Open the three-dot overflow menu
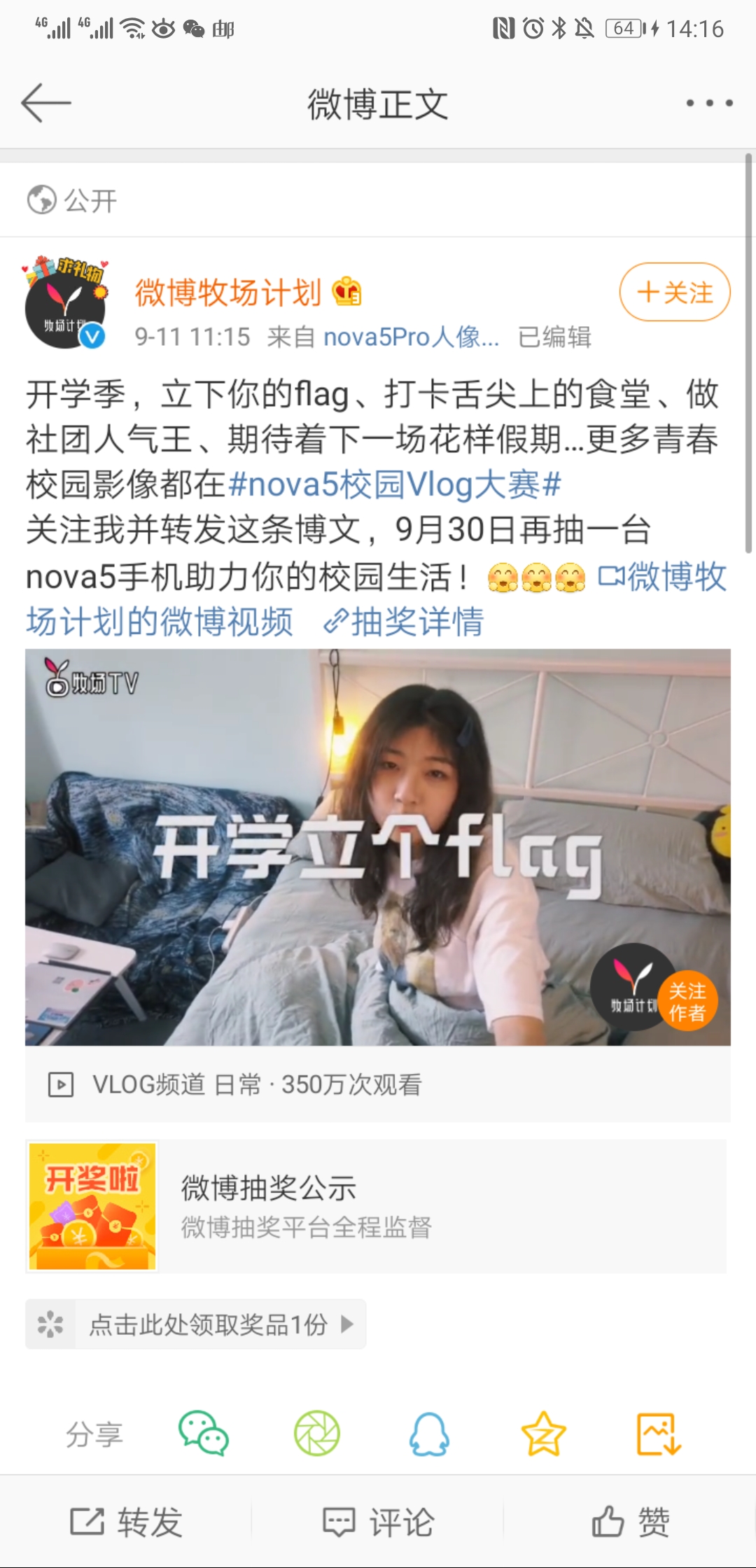 pyautogui.click(x=709, y=103)
